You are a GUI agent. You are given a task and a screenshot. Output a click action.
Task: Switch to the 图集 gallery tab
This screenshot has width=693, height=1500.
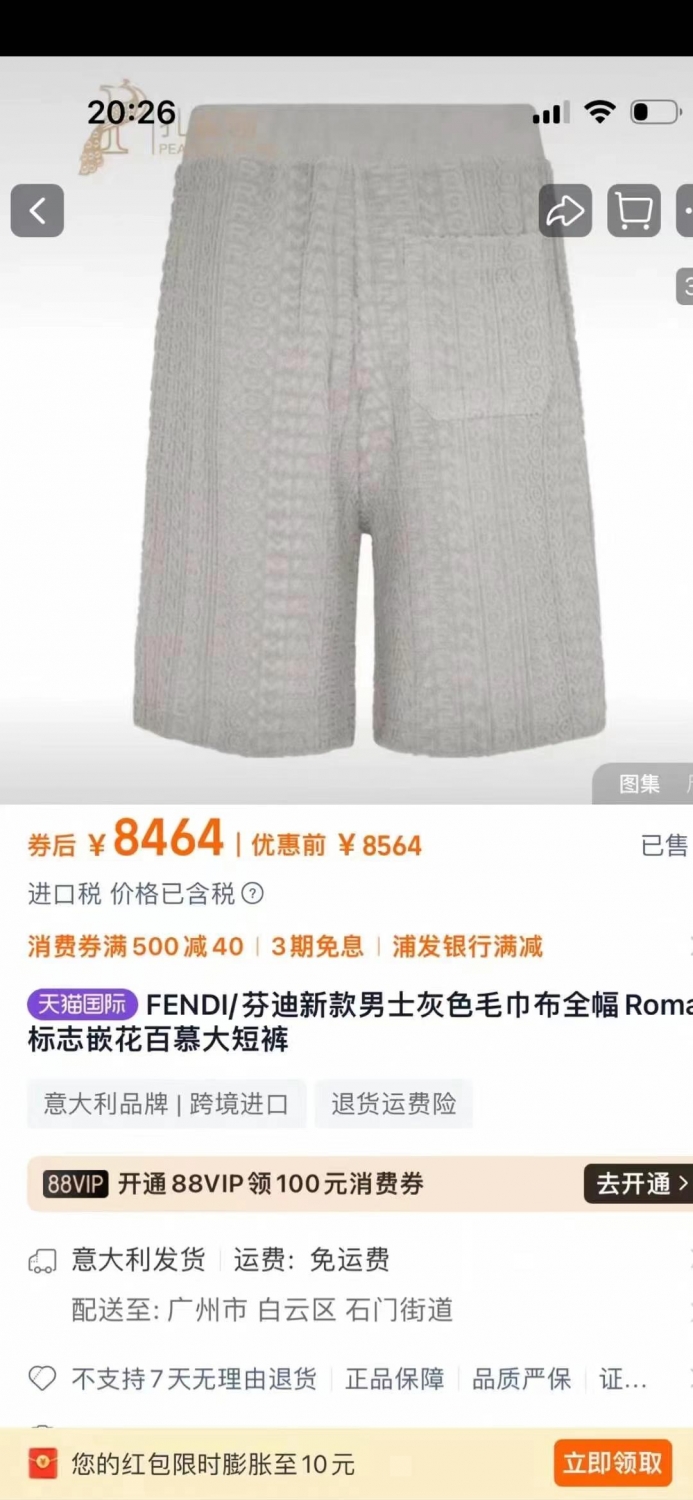[x=639, y=784]
